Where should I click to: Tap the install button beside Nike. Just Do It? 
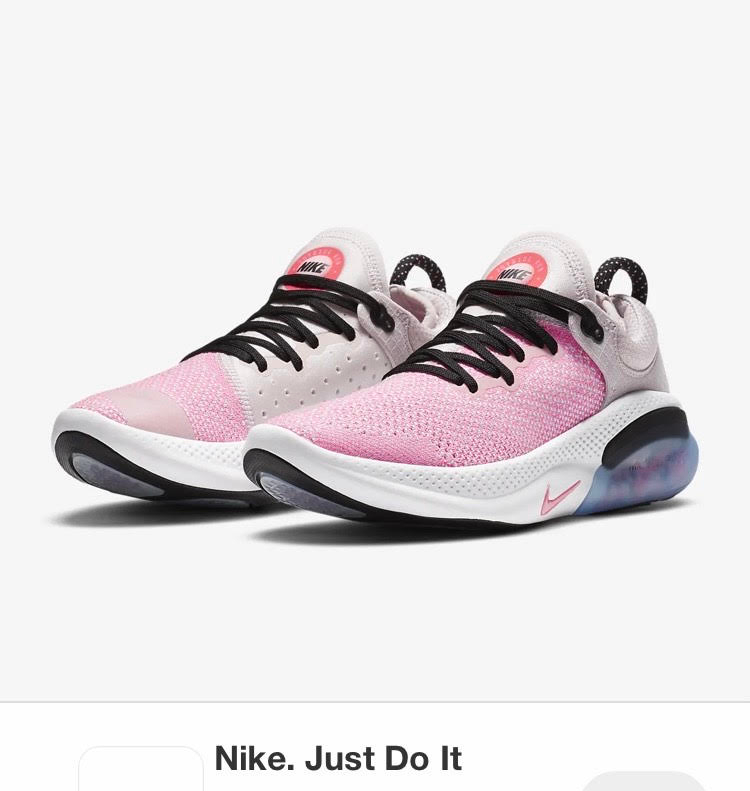pyautogui.click(x=643, y=782)
